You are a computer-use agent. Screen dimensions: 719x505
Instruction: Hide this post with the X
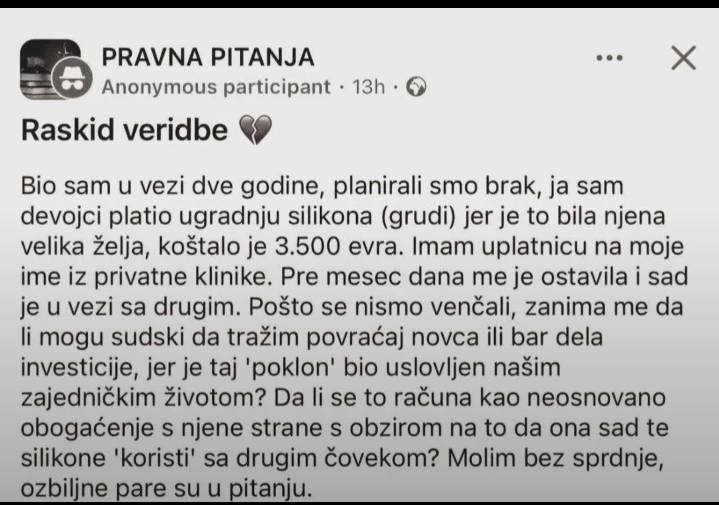[x=683, y=58]
